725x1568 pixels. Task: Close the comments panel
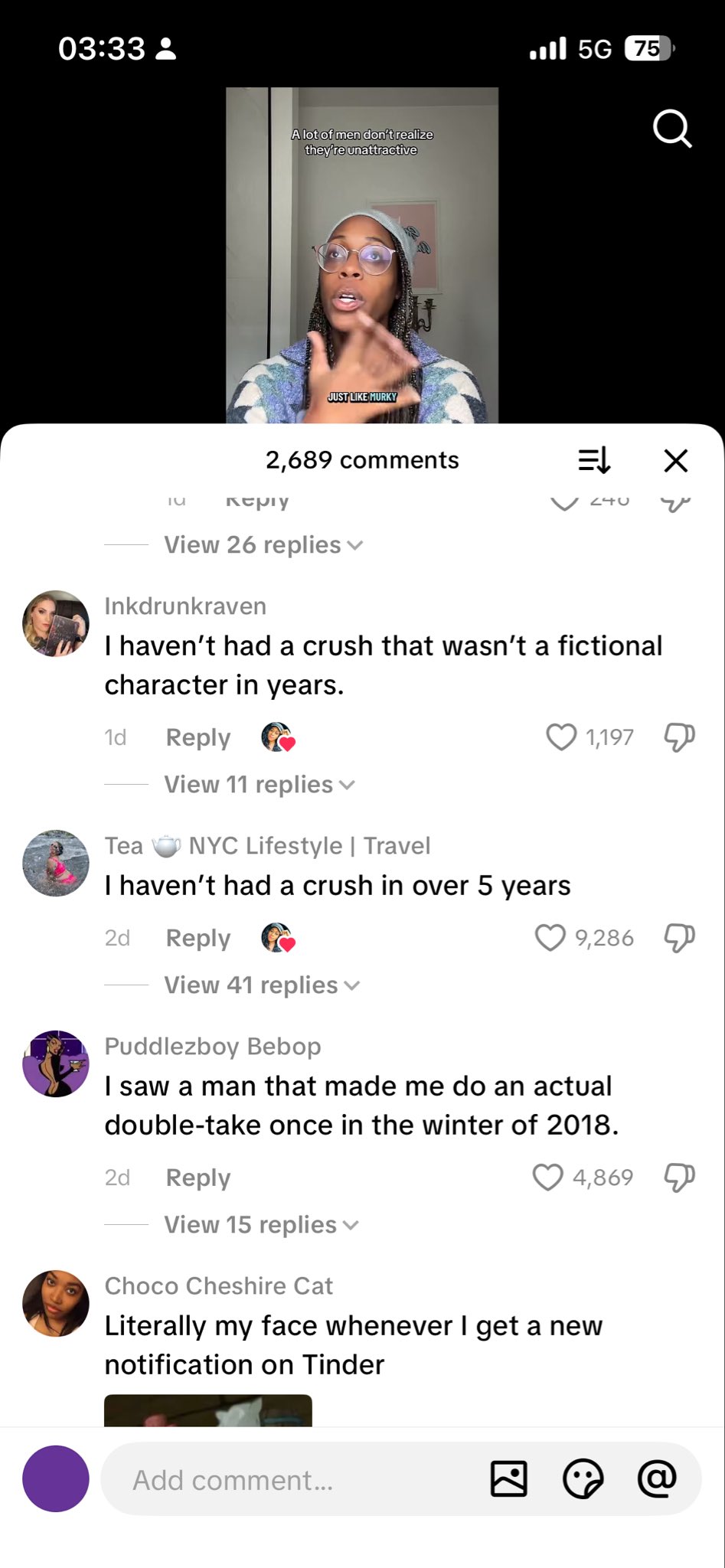[x=675, y=461]
